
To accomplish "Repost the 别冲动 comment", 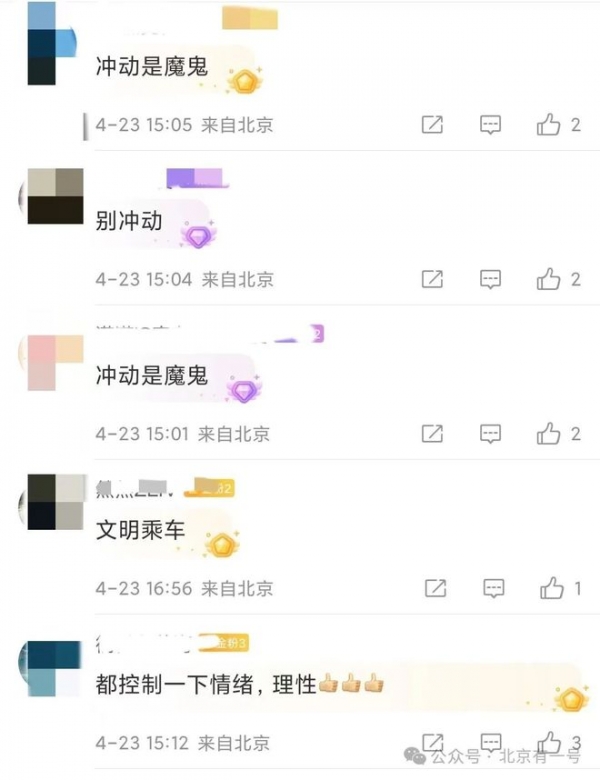I will pos(432,279).
